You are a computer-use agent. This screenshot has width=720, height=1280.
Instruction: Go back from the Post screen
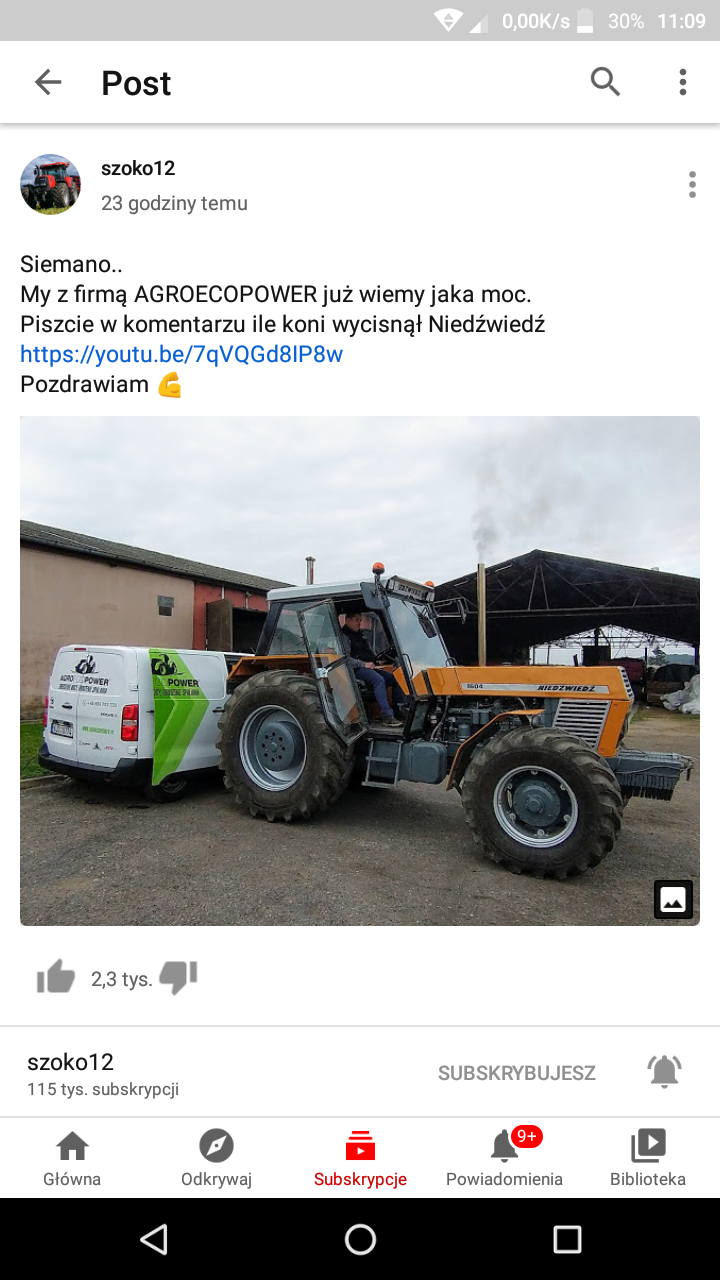(48, 82)
